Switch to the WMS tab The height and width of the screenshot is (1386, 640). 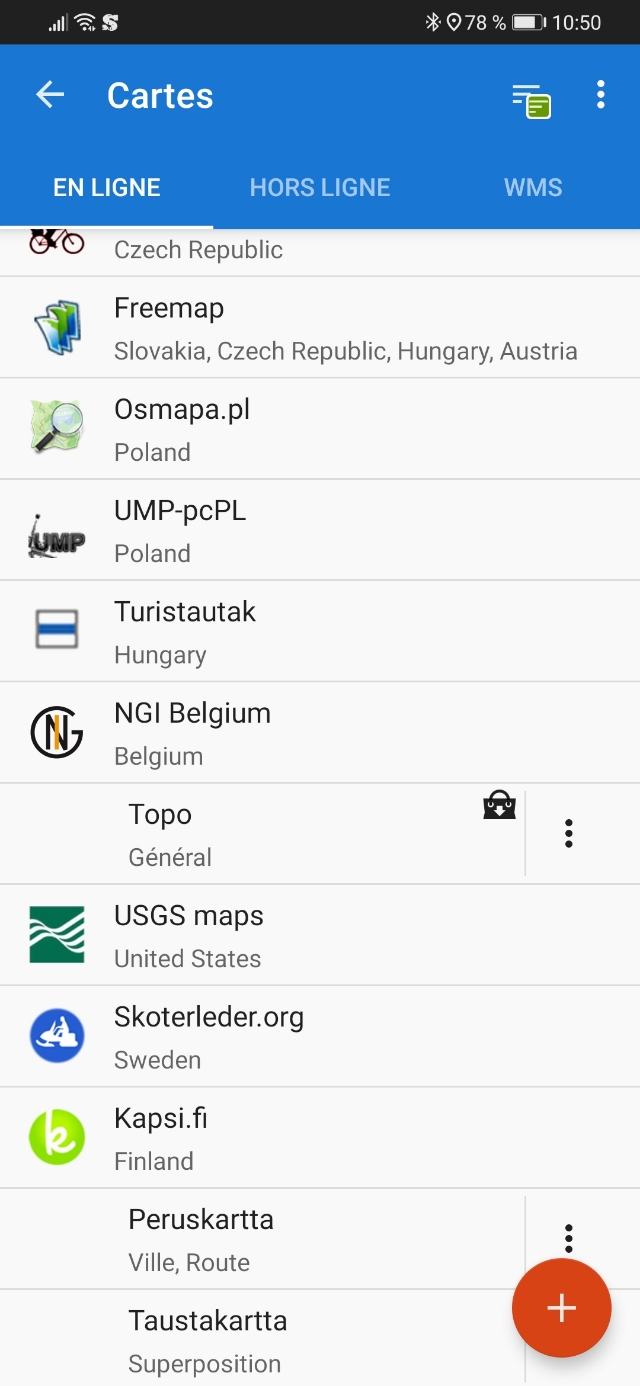click(x=533, y=187)
